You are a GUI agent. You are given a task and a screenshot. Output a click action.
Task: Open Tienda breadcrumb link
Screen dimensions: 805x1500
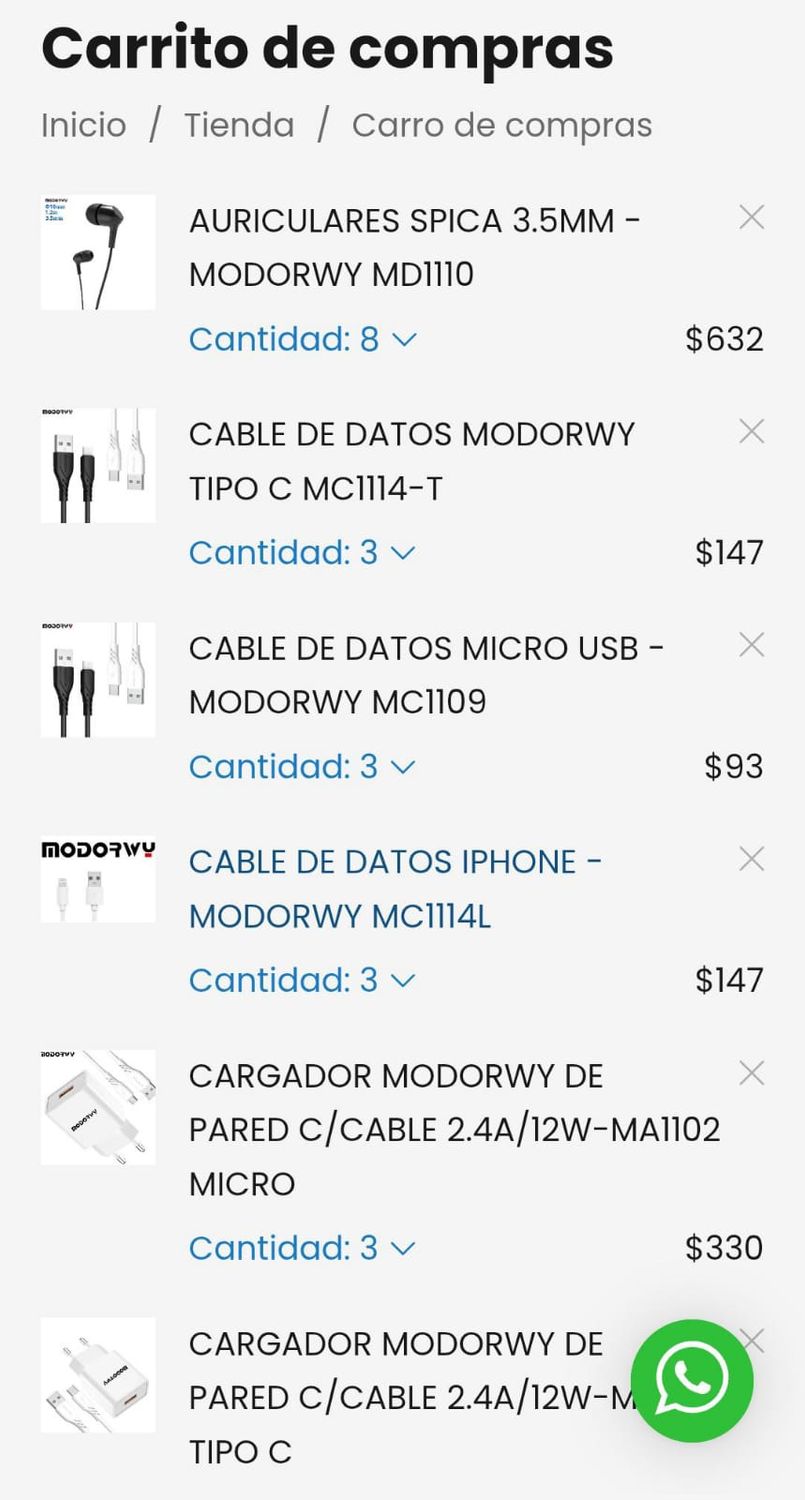[x=239, y=126]
